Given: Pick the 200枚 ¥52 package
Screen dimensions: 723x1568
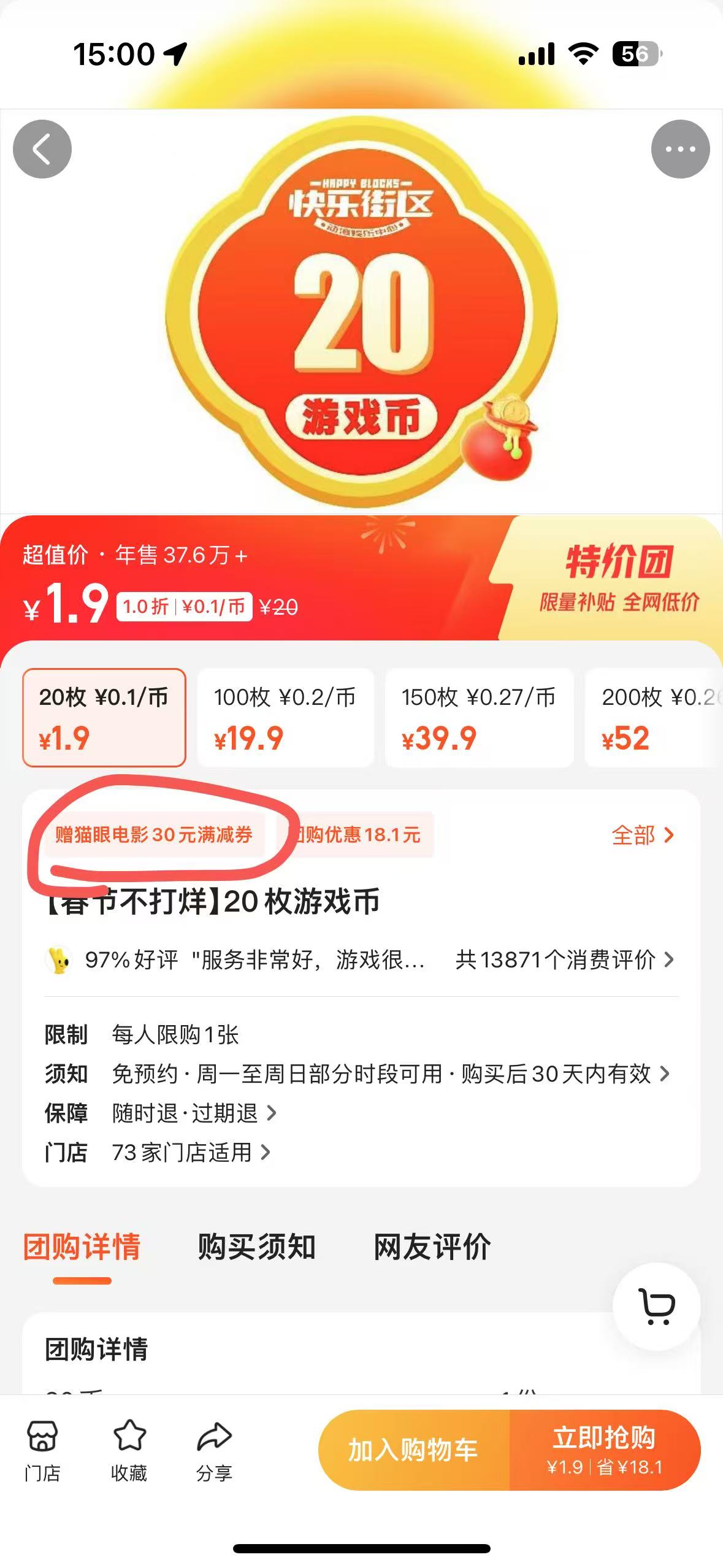Looking at the screenshot, I should (654, 717).
